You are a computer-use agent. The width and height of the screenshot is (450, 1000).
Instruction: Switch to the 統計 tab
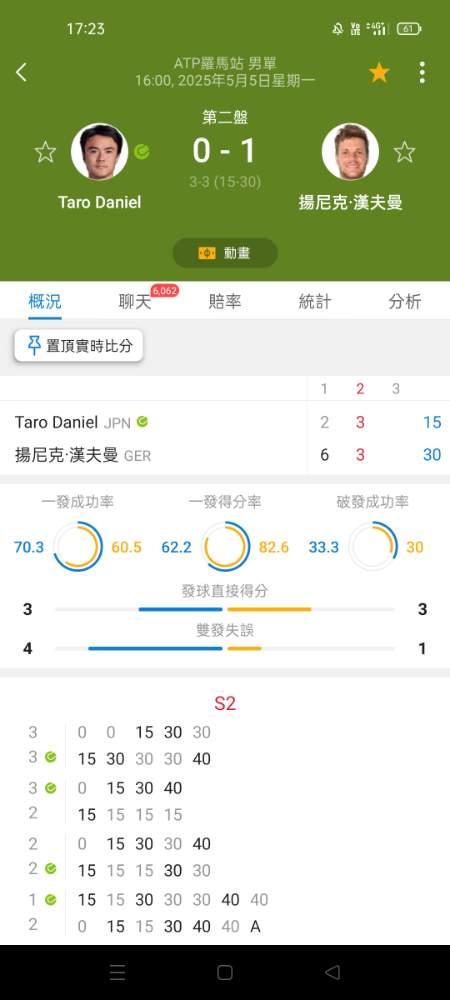(x=315, y=302)
